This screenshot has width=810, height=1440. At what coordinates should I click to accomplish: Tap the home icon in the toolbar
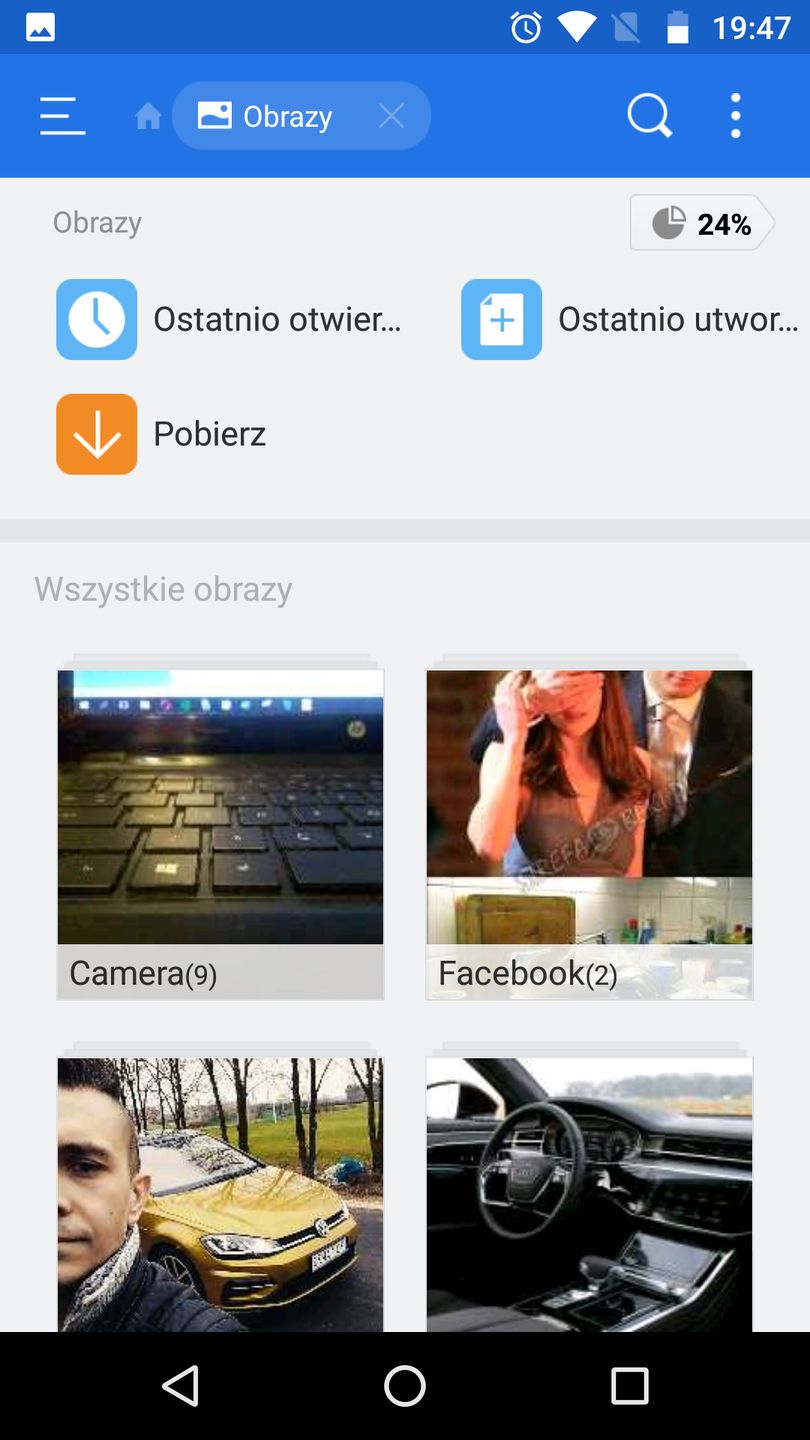coord(148,115)
